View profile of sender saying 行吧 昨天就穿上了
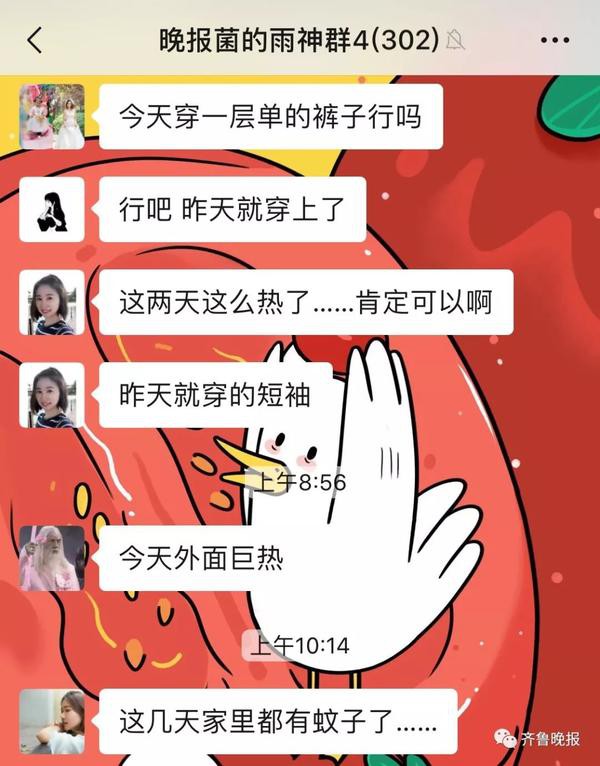Image resolution: width=600 pixels, height=766 pixels. coord(52,210)
